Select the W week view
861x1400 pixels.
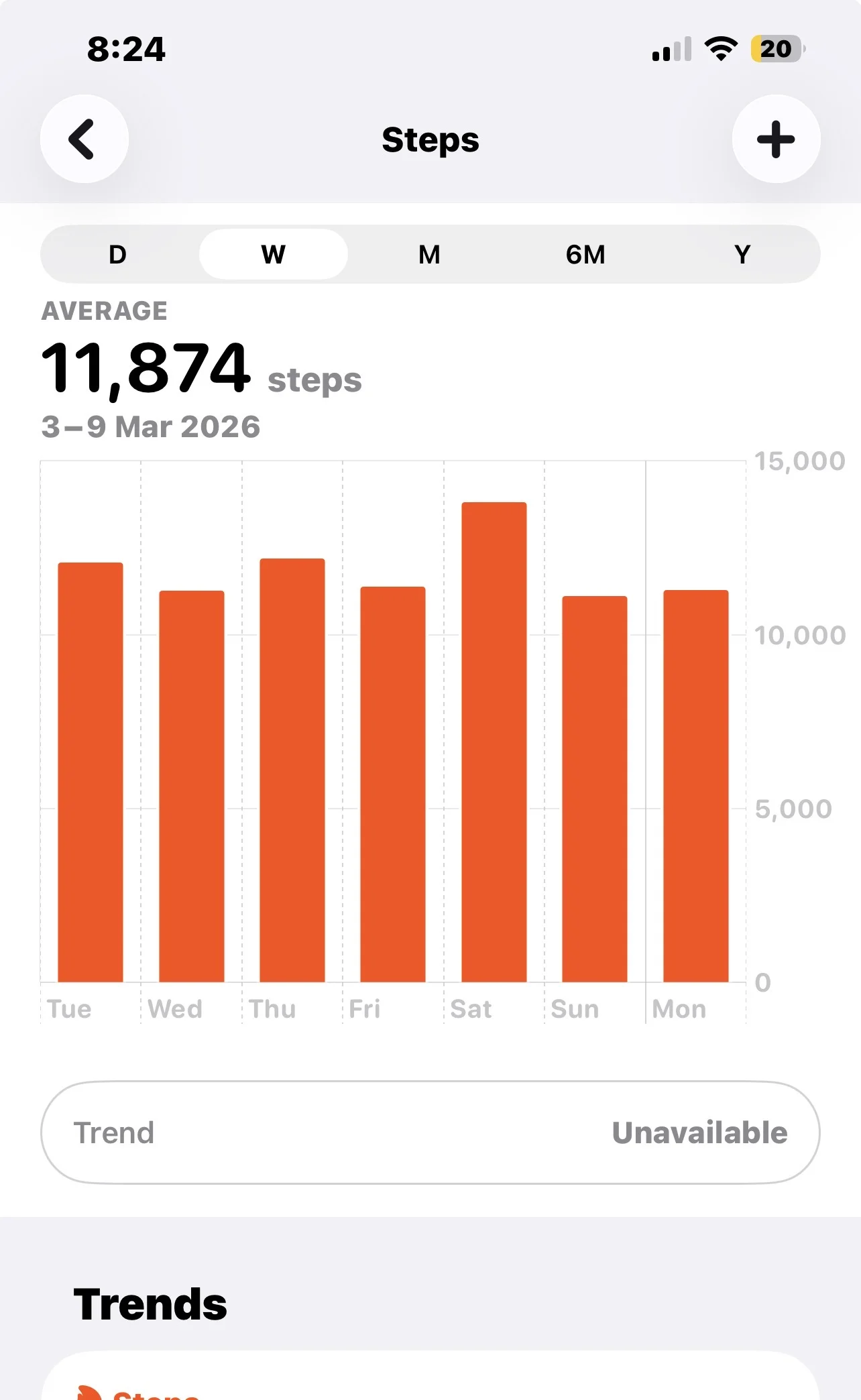[274, 255]
